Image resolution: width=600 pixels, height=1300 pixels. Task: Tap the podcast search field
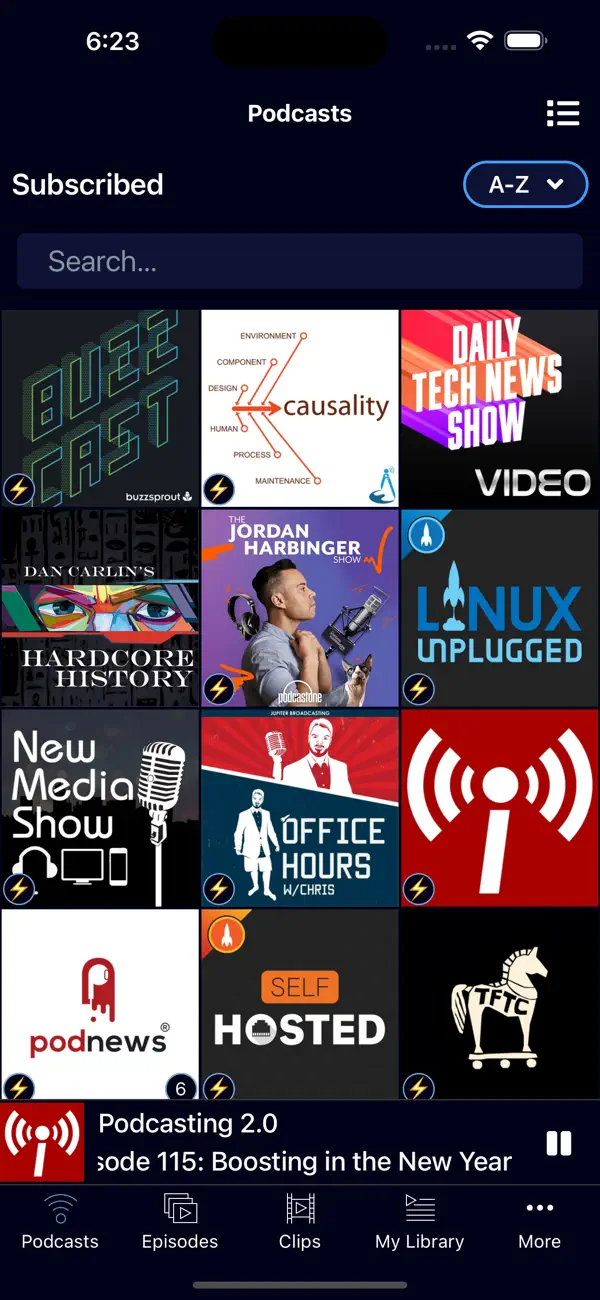click(x=300, y=261)
